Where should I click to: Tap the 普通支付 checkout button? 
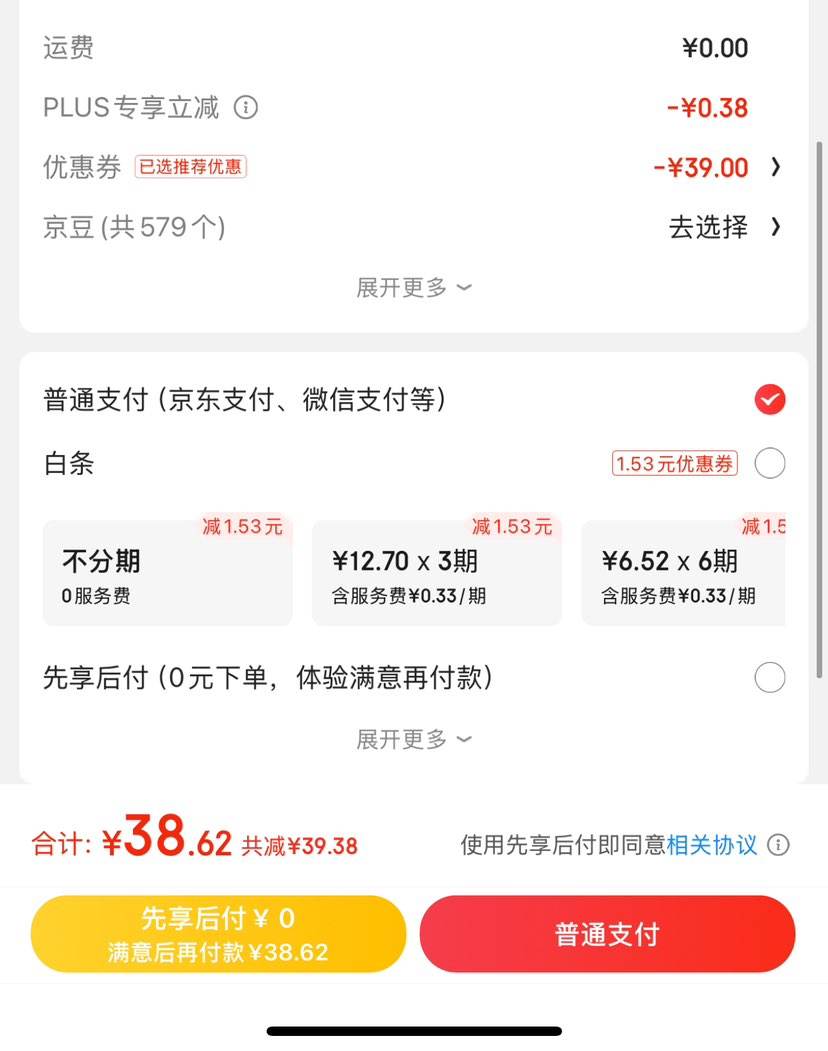click(x=607, y=933)
